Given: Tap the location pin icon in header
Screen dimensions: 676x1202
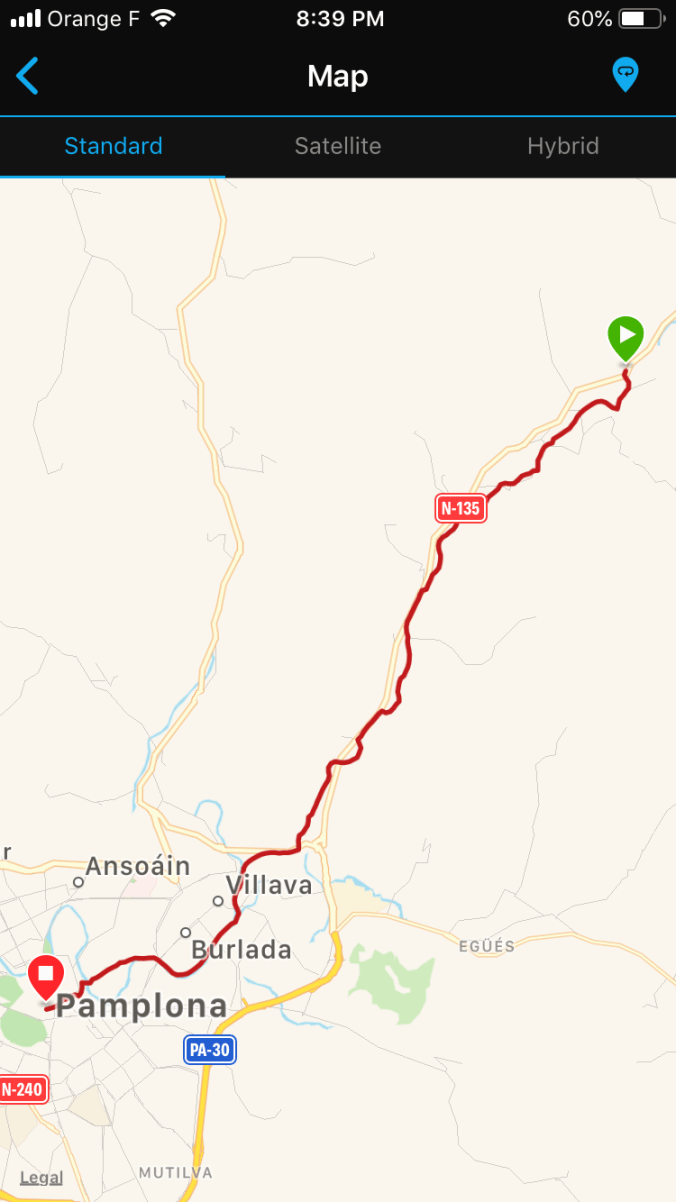Looking at the screenshot, I should click(625, 75).
